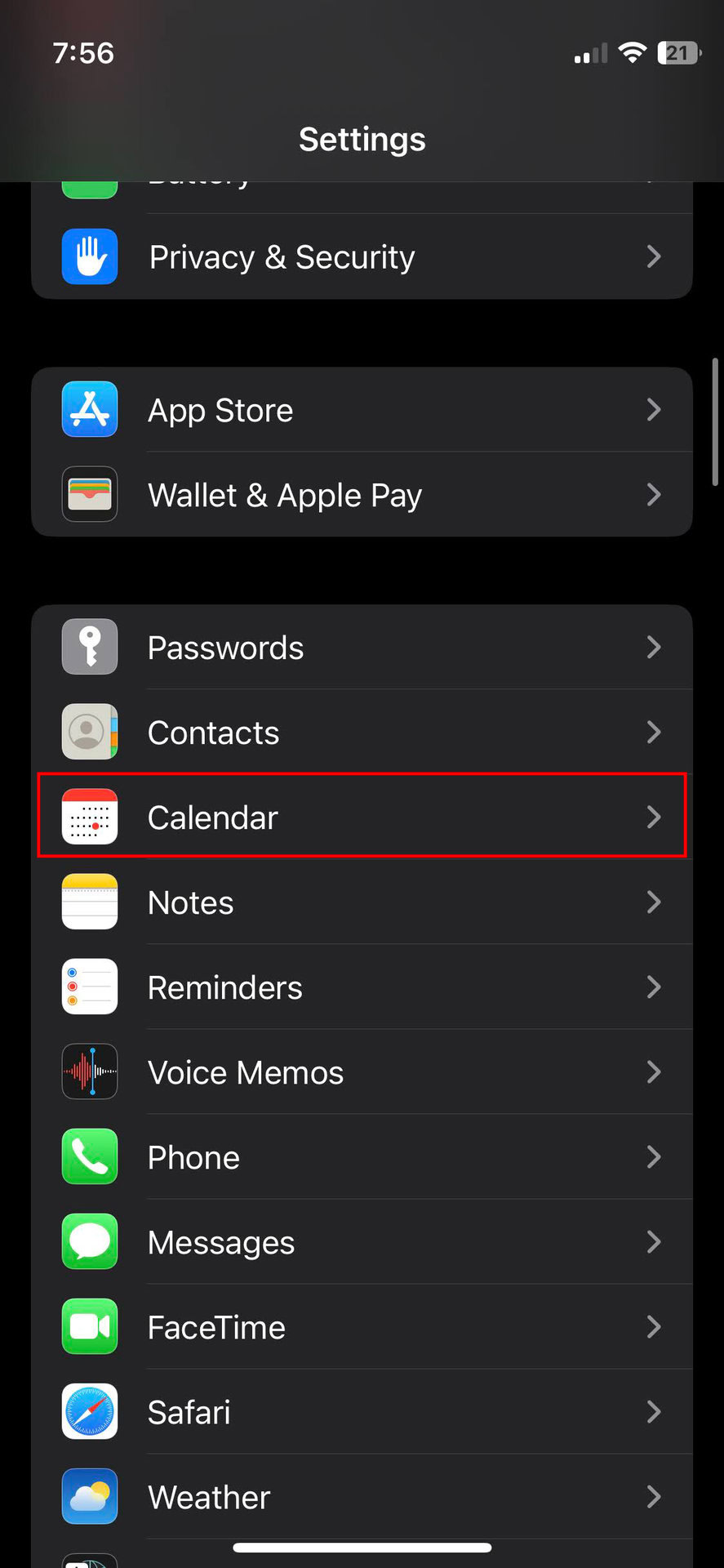This screenshot has width=724, height=1568.
Task: Open Reminders settings
Action: click(362, 987)
